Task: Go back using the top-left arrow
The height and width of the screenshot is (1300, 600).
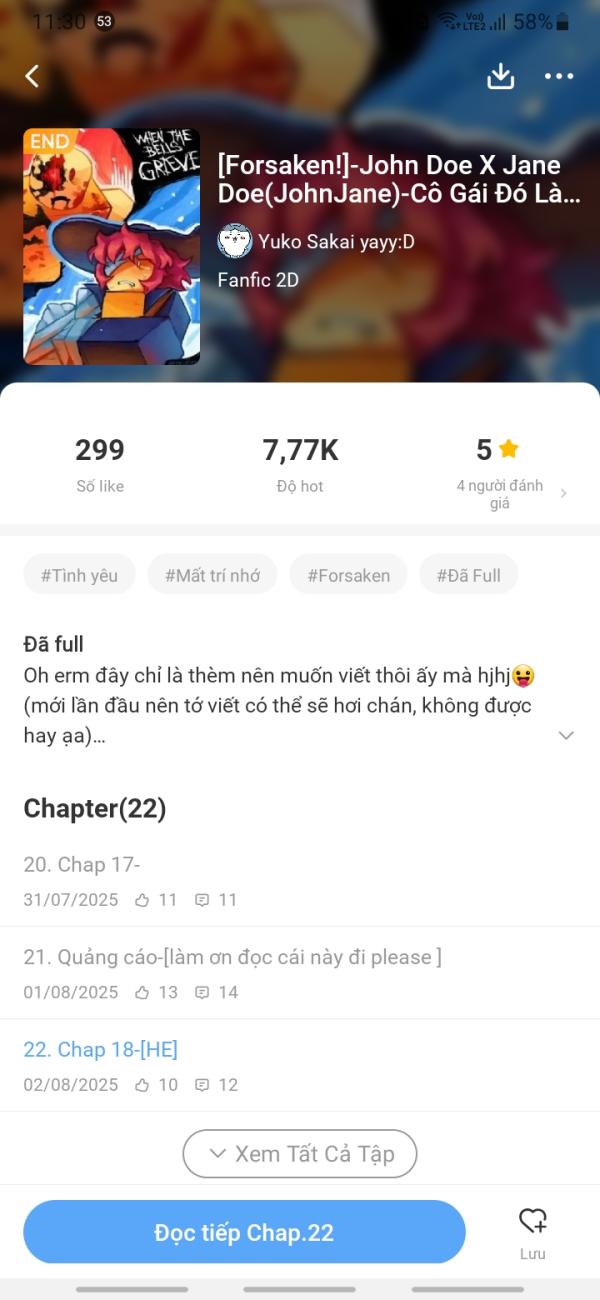Action: tap(32, 76)
